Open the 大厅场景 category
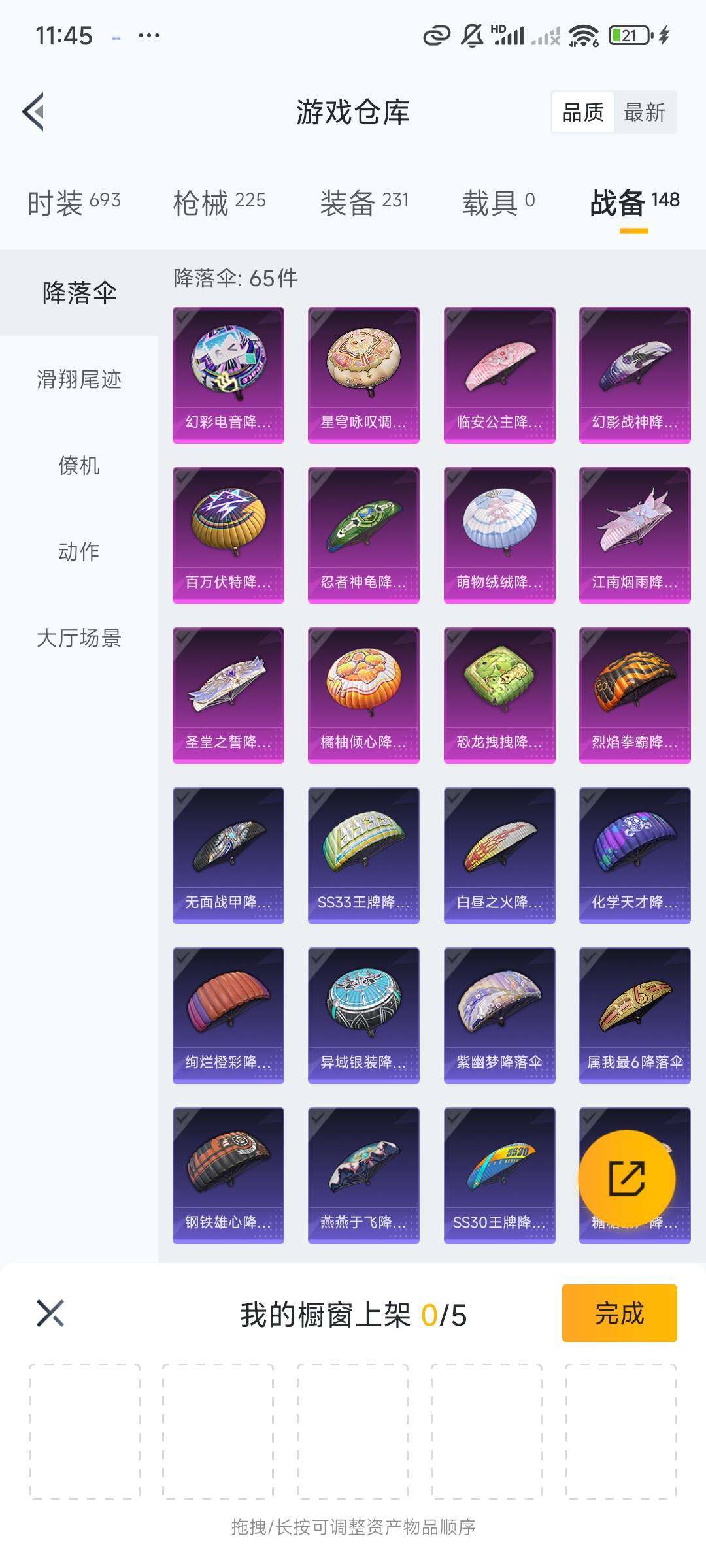The image size is (706, 1568). tap(79, 638)
